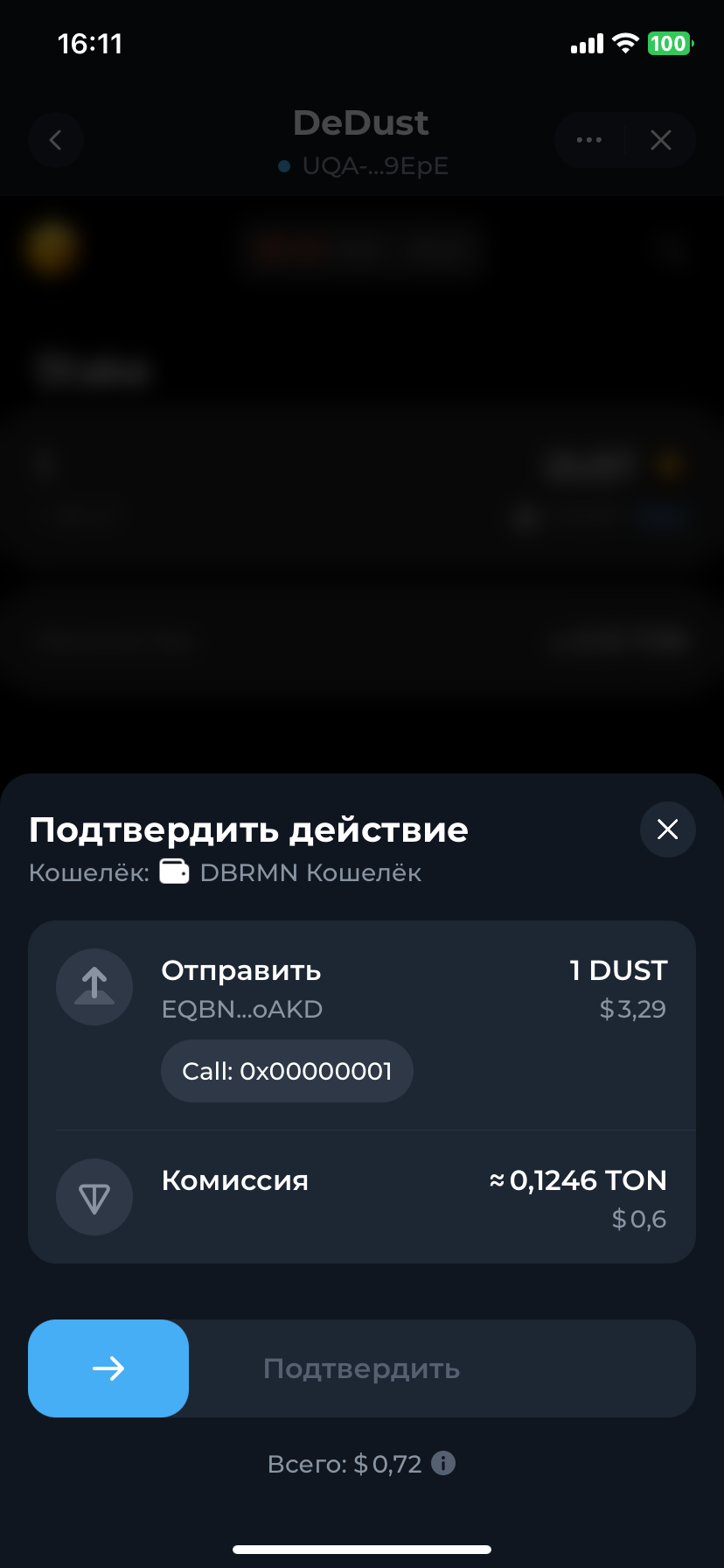Open the total amount info icon
Screen dimensions: 724x1568
443,1463
